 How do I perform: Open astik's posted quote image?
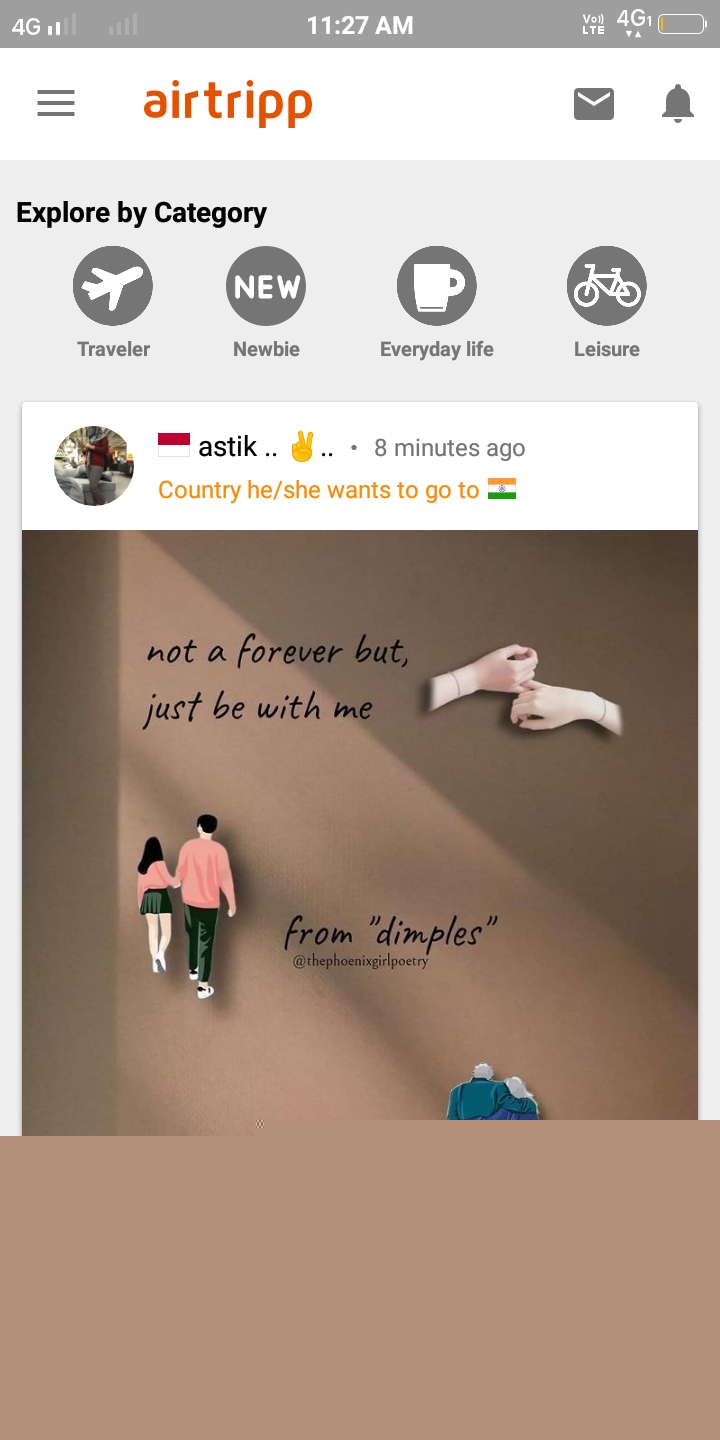pyautogui.click(x=360, y=820)
